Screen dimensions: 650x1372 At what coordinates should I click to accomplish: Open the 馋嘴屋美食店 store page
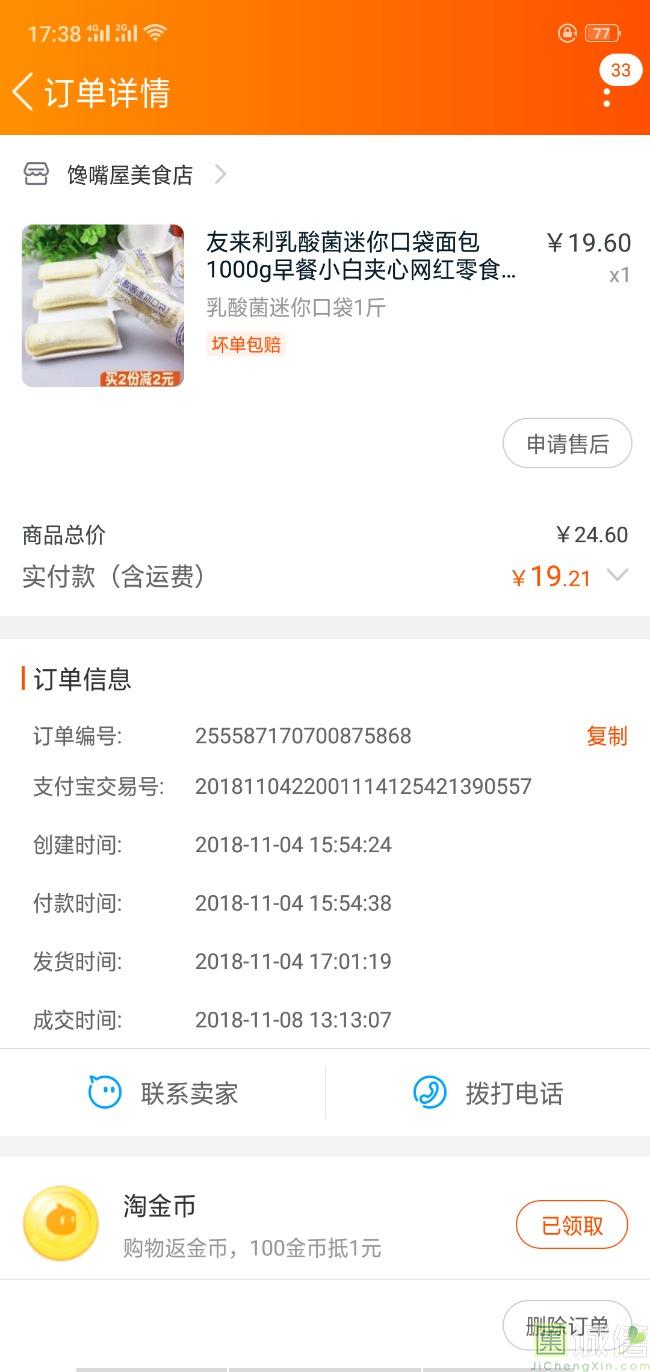(x=130, y=175)
